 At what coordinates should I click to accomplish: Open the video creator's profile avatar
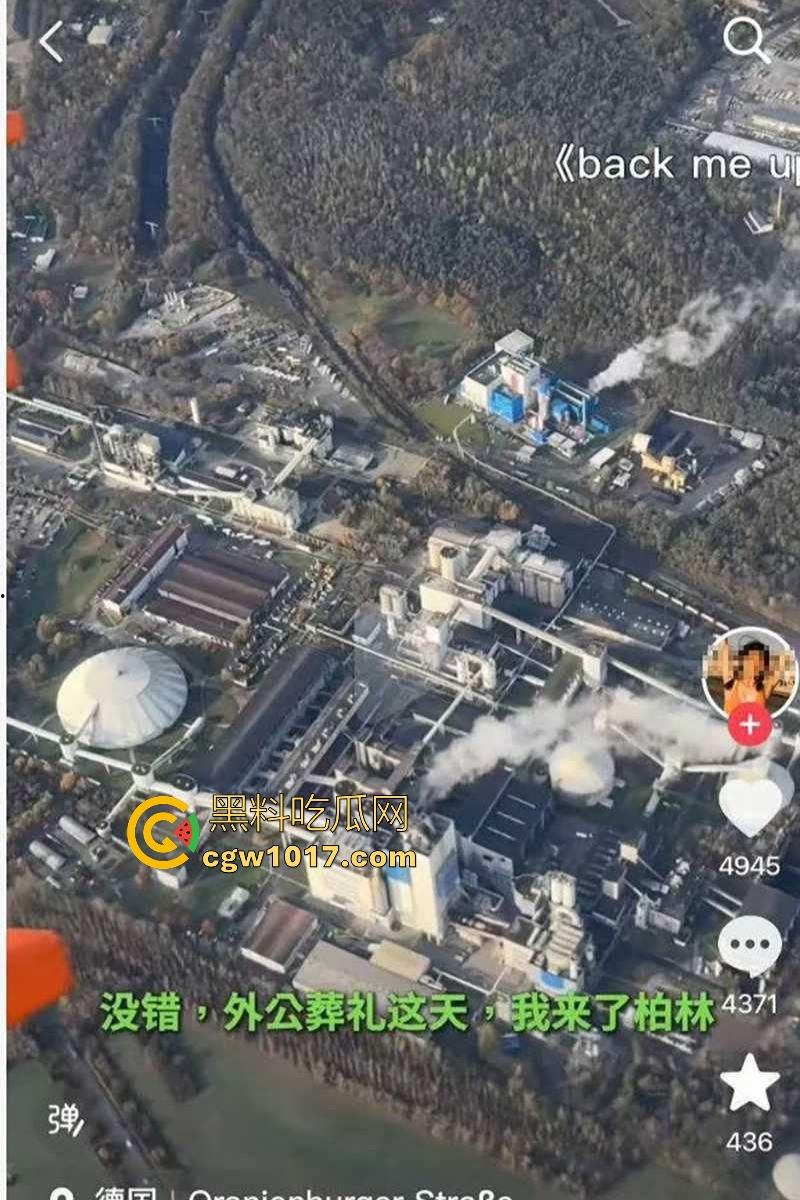click(749, 670)
